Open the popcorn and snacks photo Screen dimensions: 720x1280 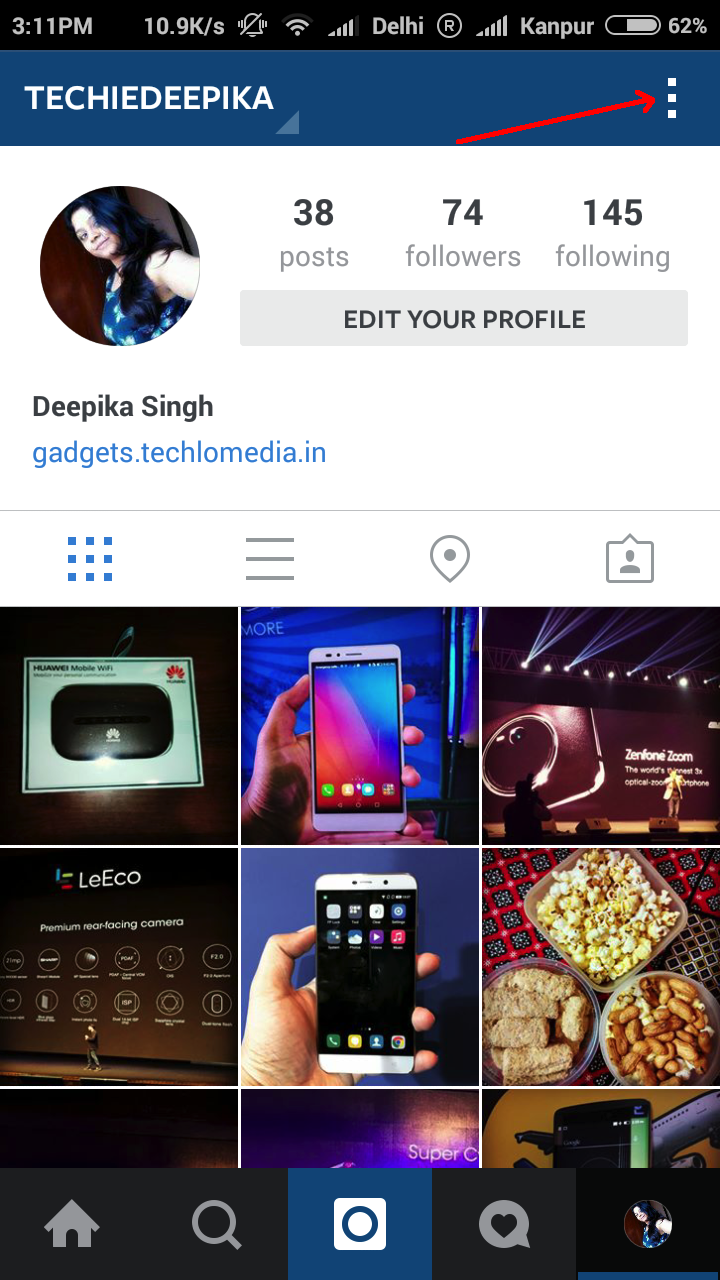tap(601, 967)
